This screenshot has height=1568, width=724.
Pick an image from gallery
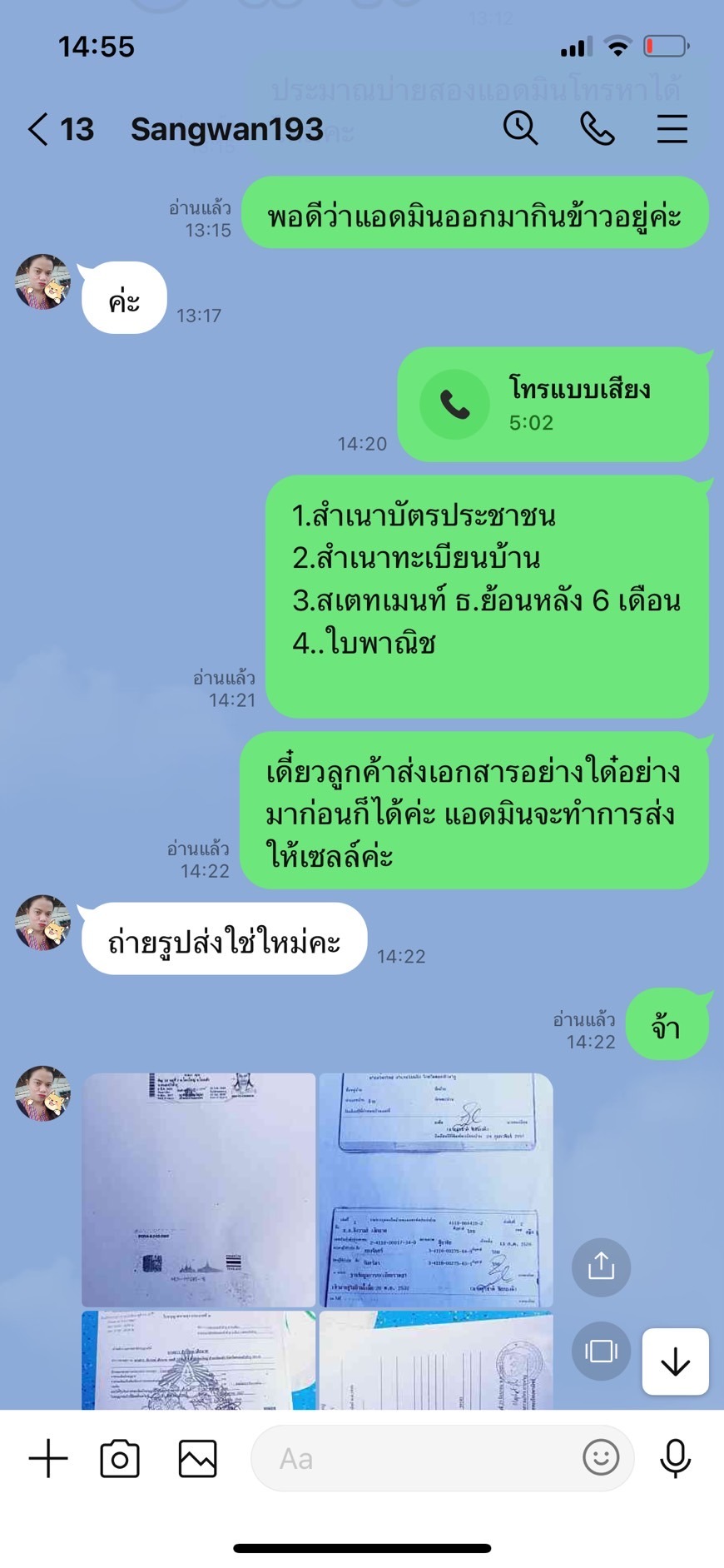tap(197, 1458)
